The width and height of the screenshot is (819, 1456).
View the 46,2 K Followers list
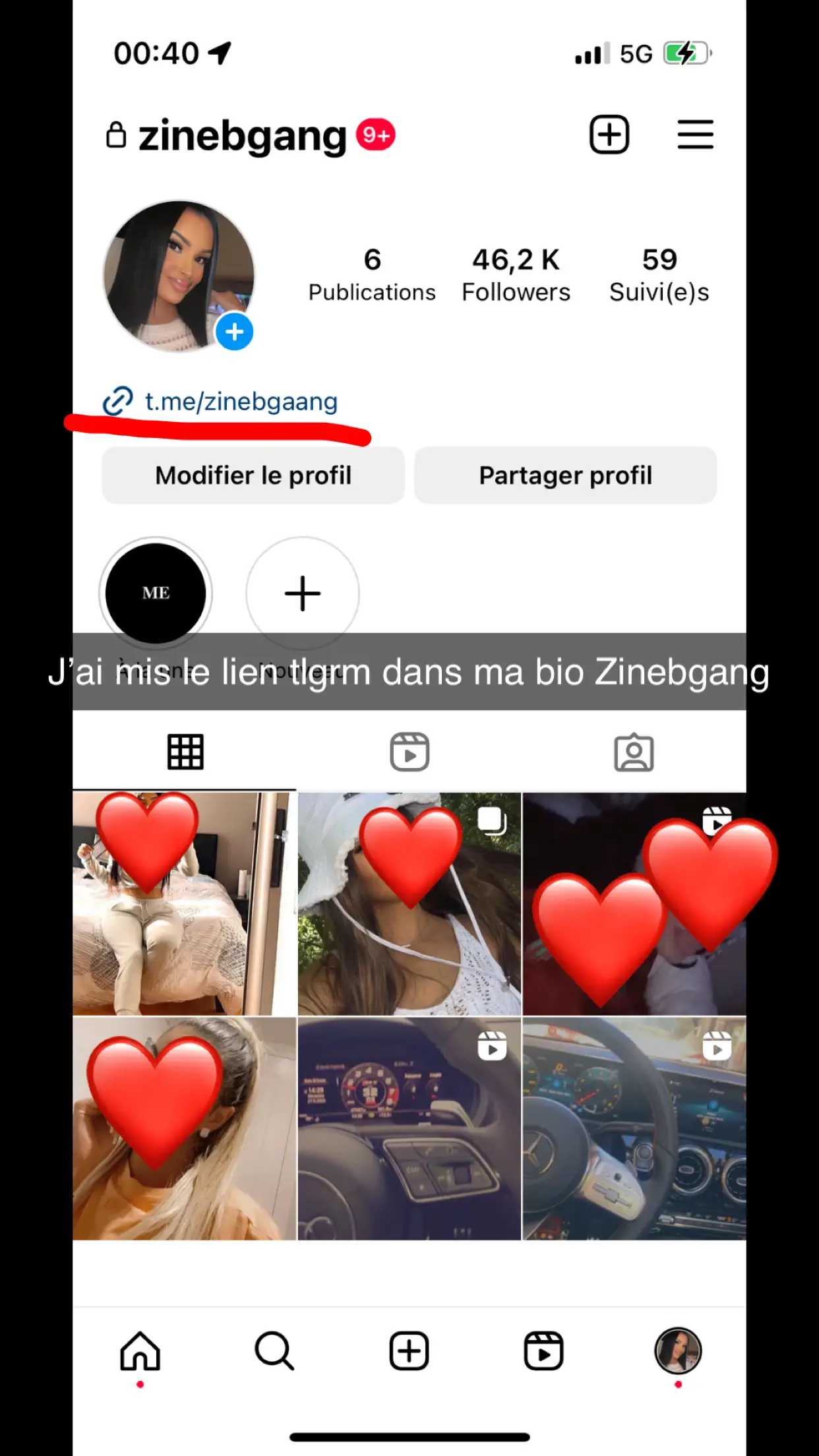516,275
